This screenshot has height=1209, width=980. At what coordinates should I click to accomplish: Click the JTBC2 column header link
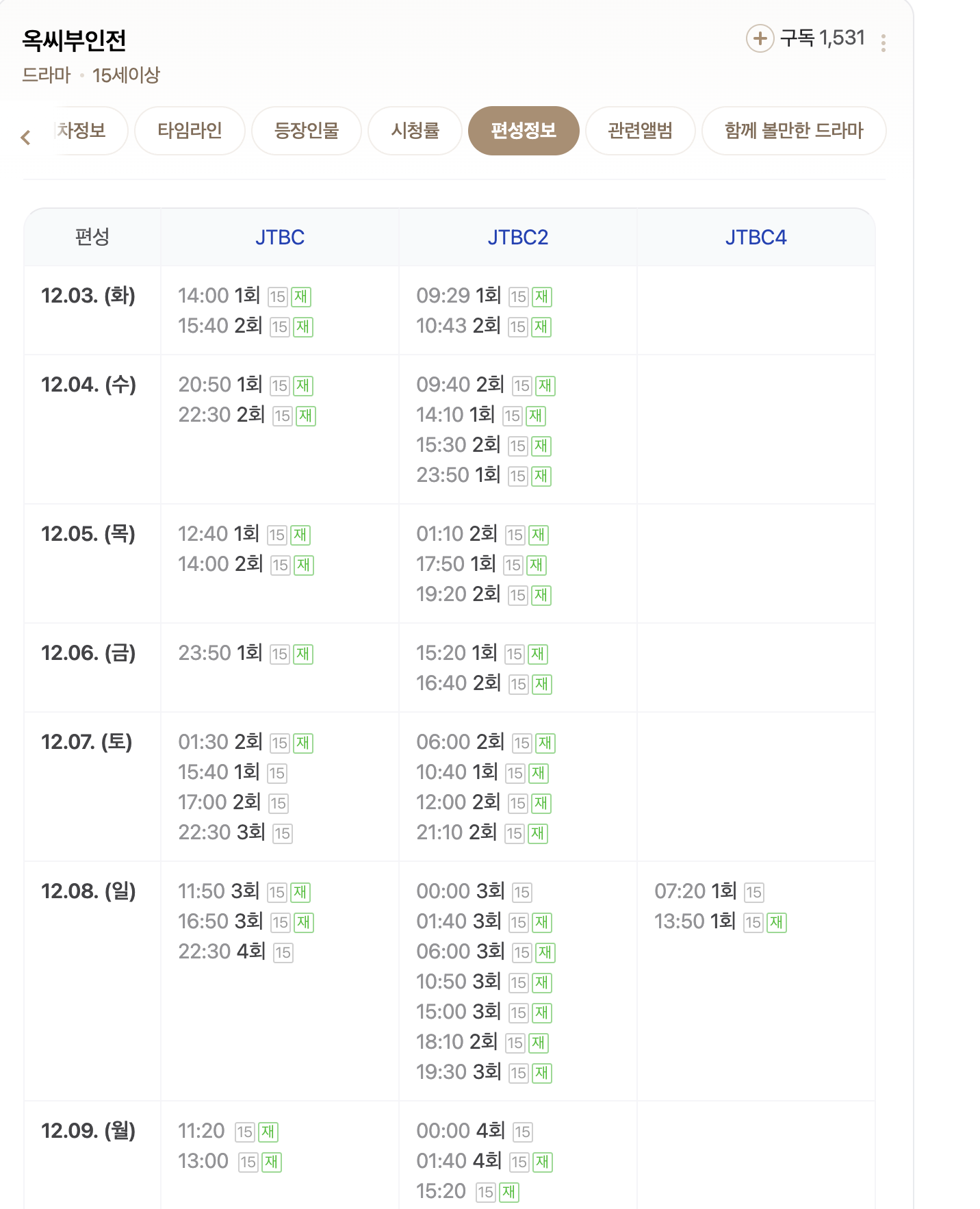pyautogui.click(x=517, y=237)
